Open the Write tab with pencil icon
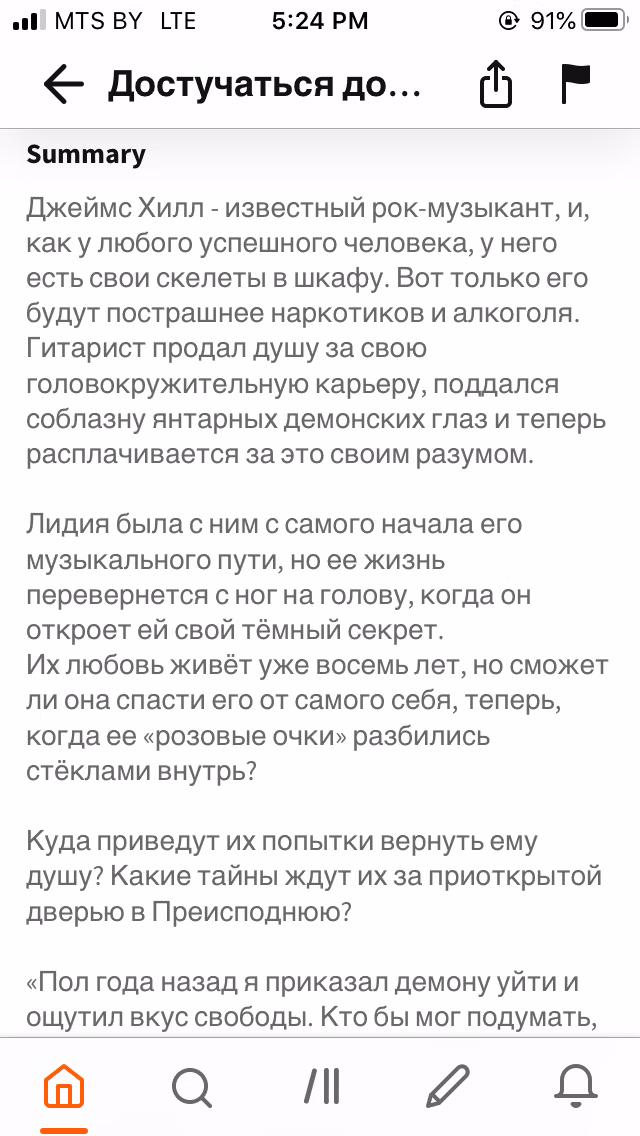Viewport: 640px width, 1136px height. [447, 1087]
